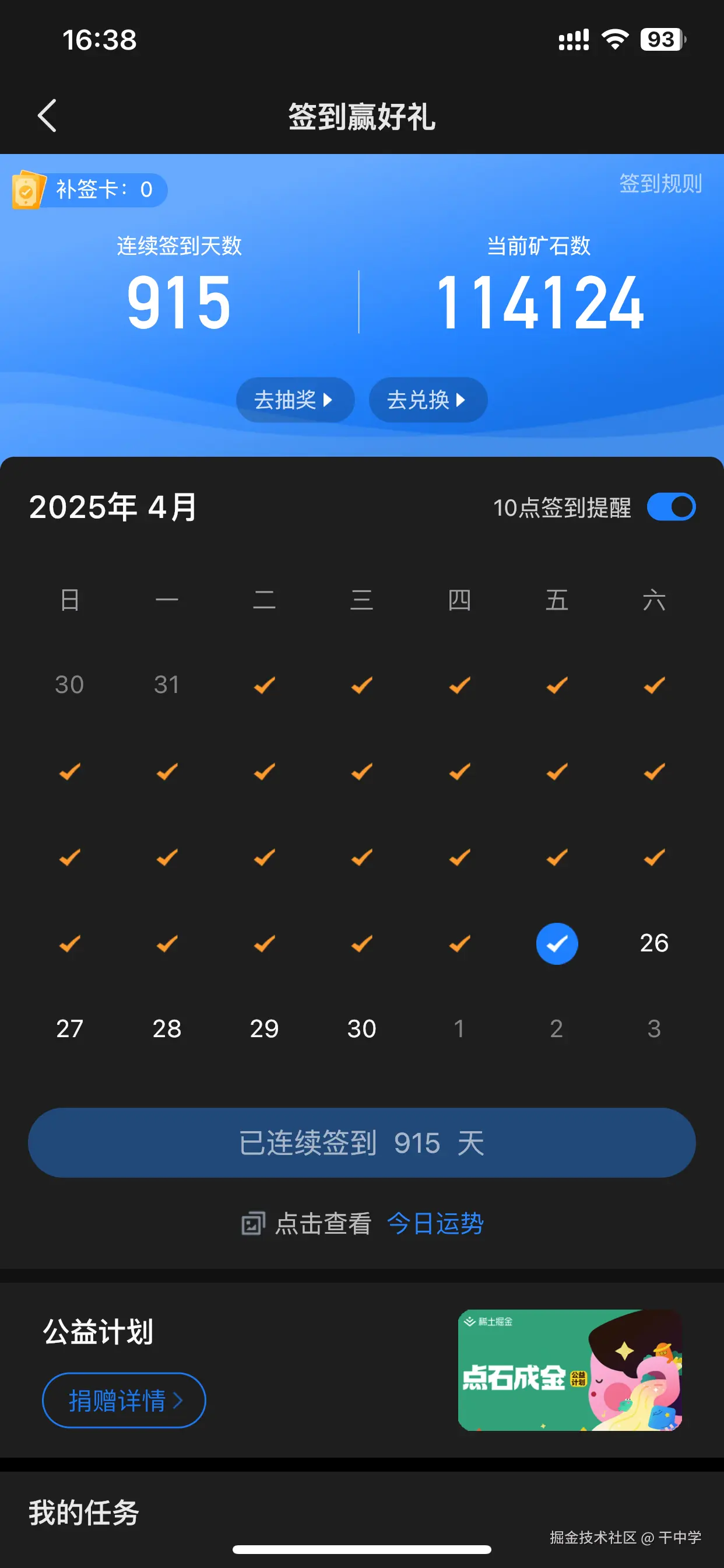
Task: Tap the continuous sign-in progress bar
Action: [x=362, y=1143]
